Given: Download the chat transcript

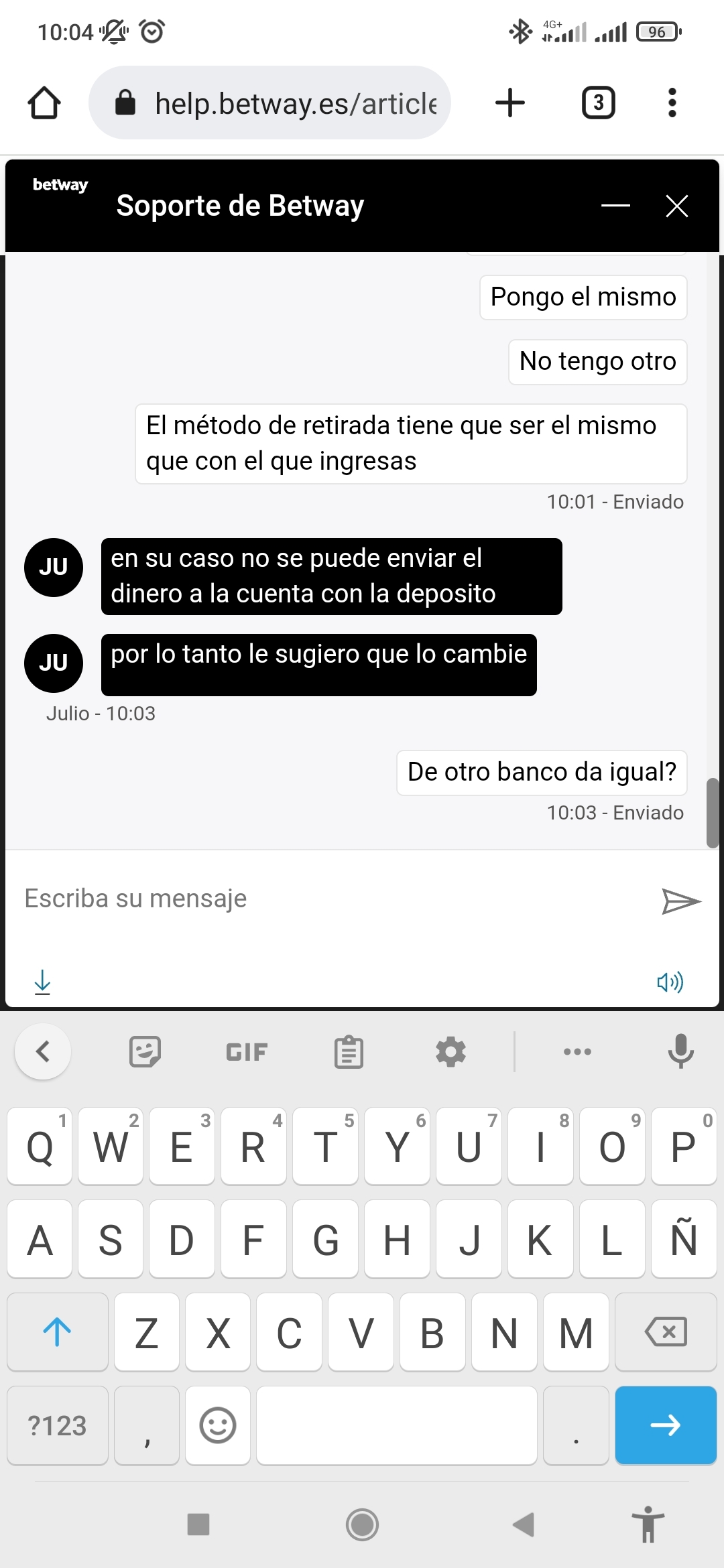Looking at the screenshot, I should (x=42, y=982).
